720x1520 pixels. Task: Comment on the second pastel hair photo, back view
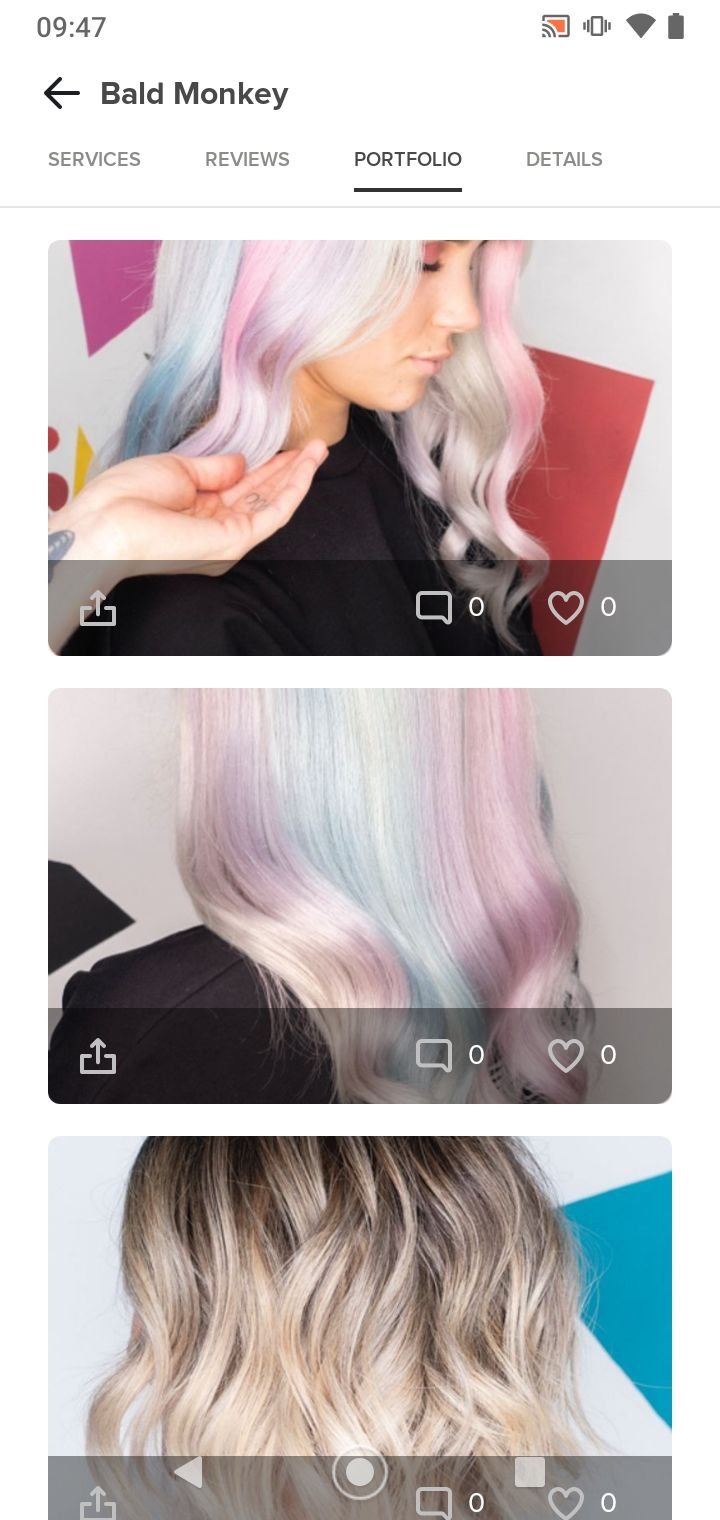tap(434, 1055)
